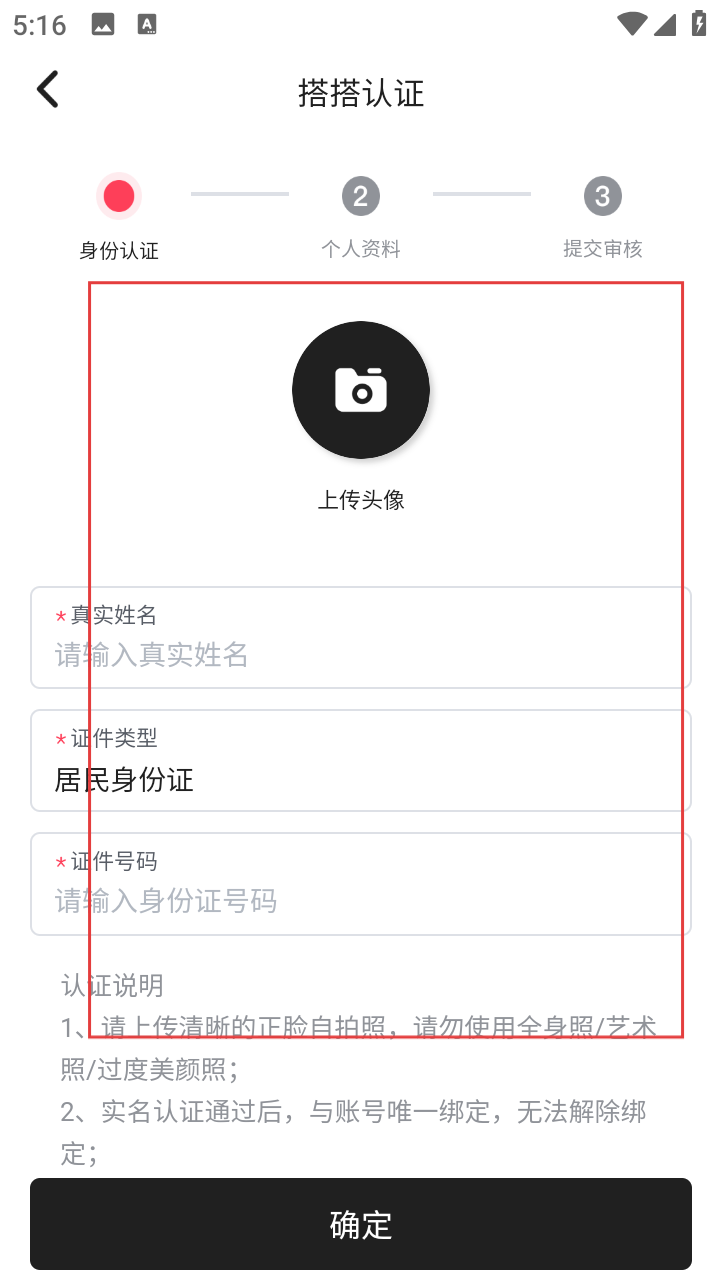
Task: Focus the 真实姓名 (real name) input field
Action: pos(360,655)
